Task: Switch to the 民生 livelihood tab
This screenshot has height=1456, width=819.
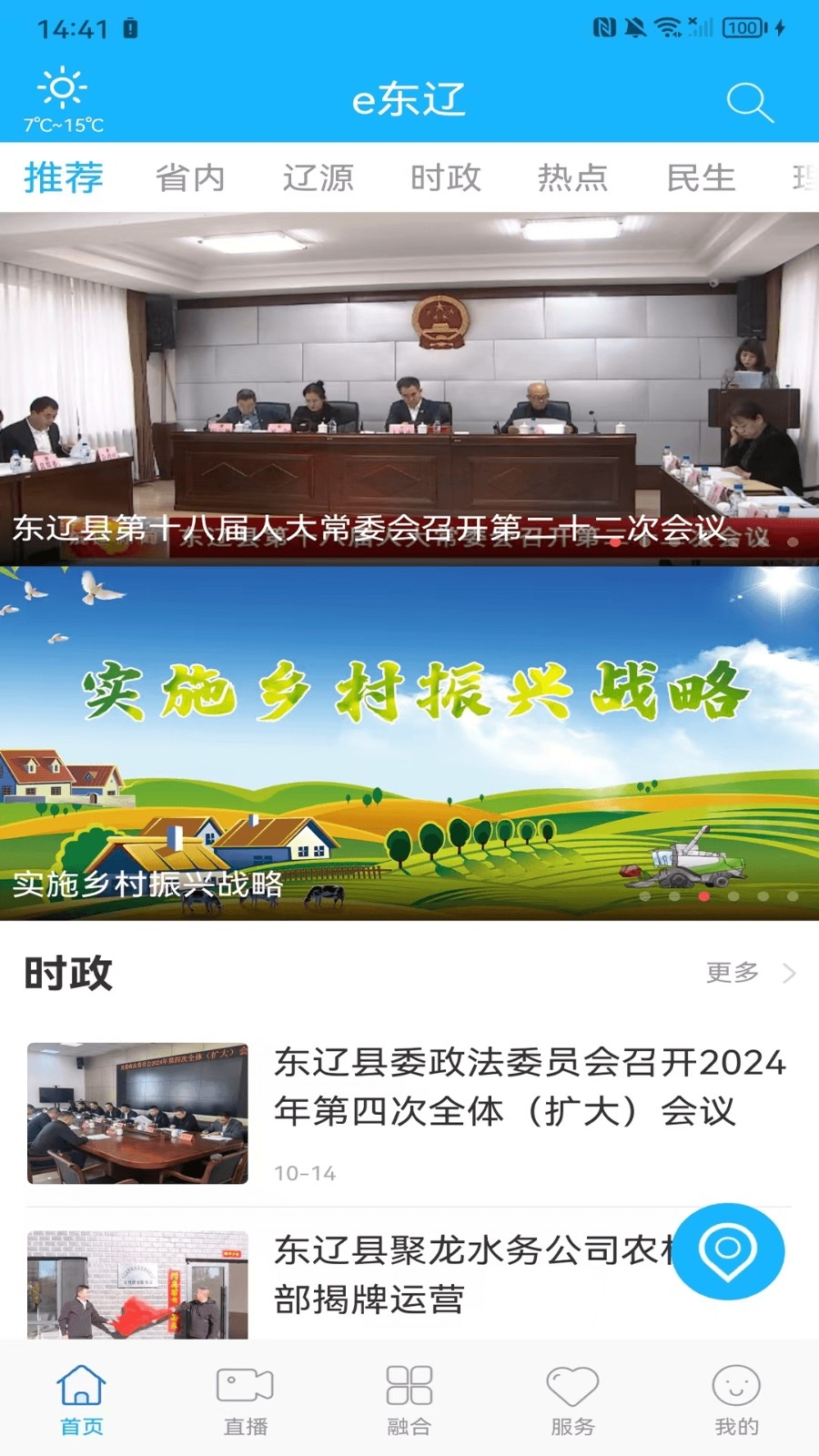Action: [x=699, y=178]
